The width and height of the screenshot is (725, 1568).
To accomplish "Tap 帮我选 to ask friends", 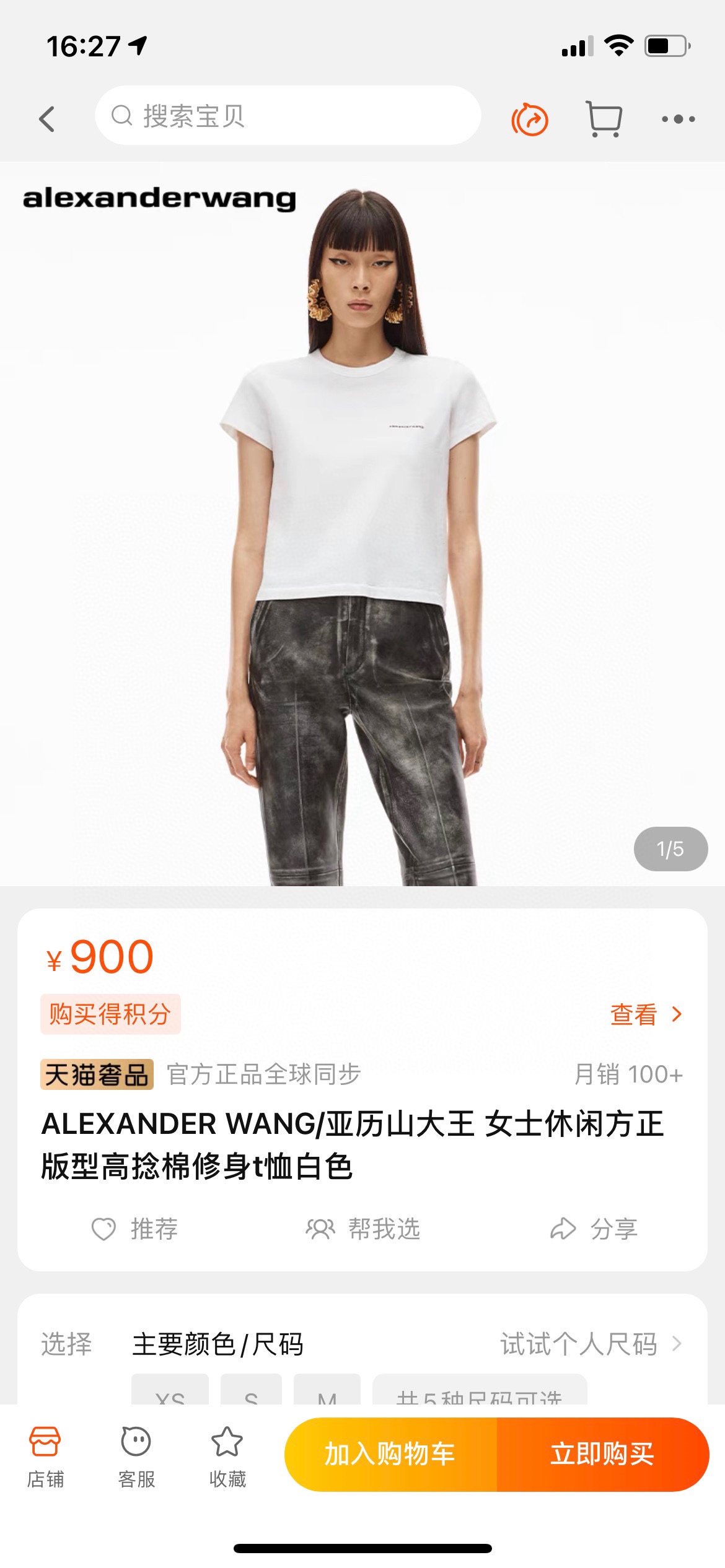I will 363,1229.
